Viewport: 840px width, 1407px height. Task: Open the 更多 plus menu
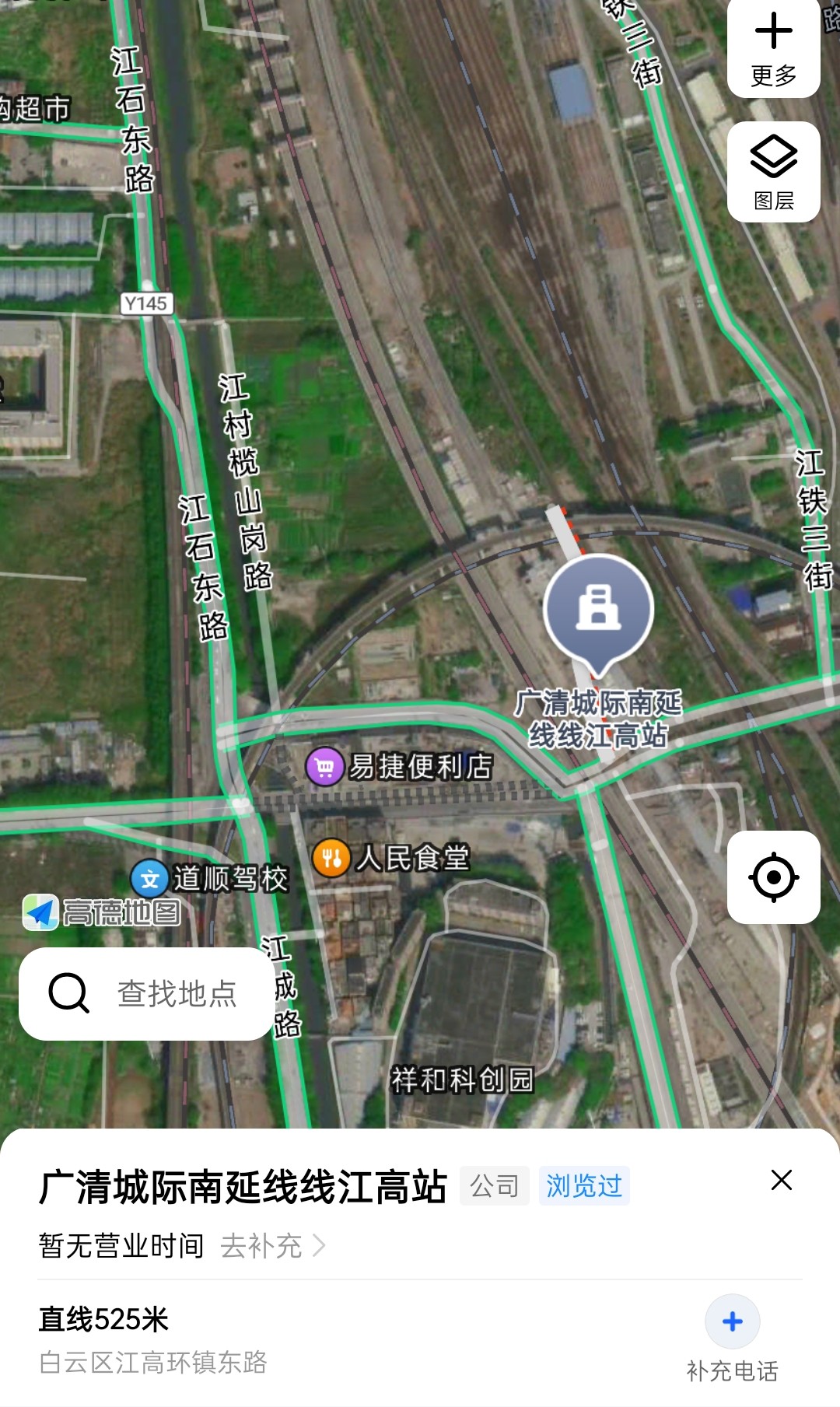coord(773,48)
